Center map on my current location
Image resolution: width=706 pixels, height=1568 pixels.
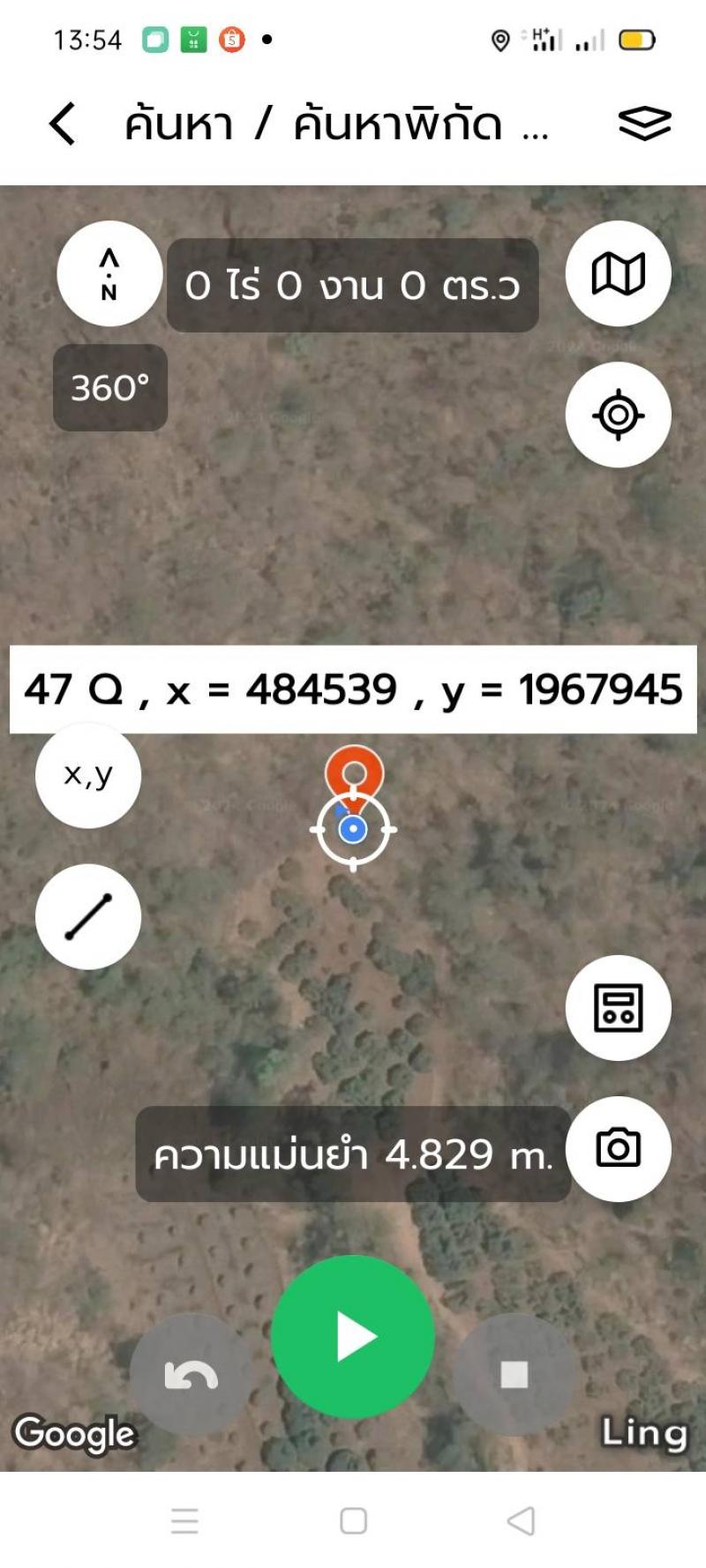pyautogui.click(x=618, y=414)
